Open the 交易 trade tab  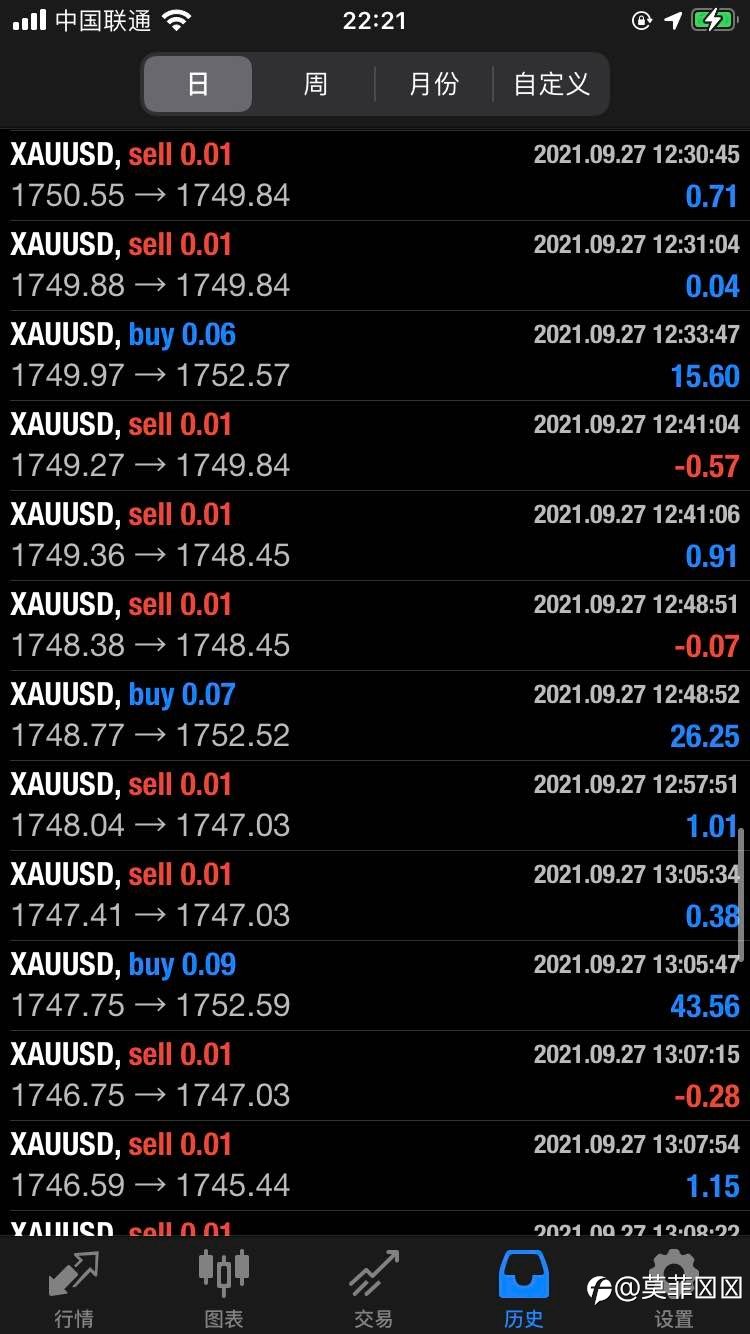click(374, 1288)
